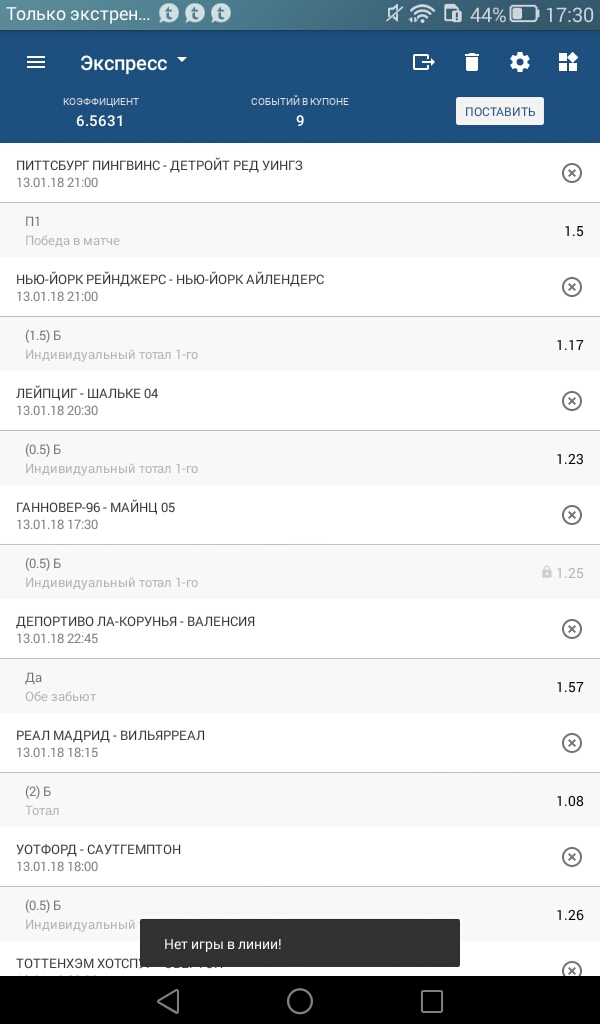Screen dimensions: 600x1024
Task: Clear the coupon with trash icon
Action: (472, 62)
